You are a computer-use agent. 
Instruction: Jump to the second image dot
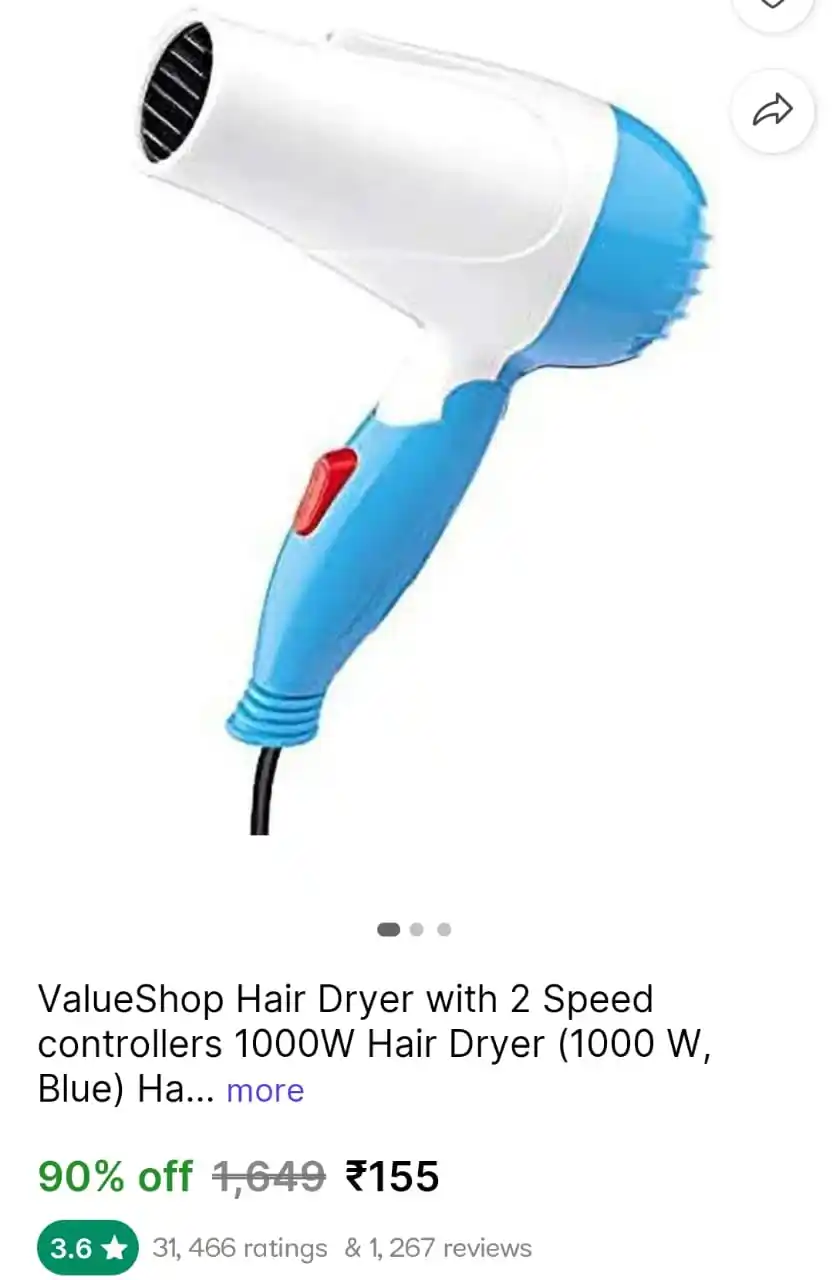click(417, 930)
